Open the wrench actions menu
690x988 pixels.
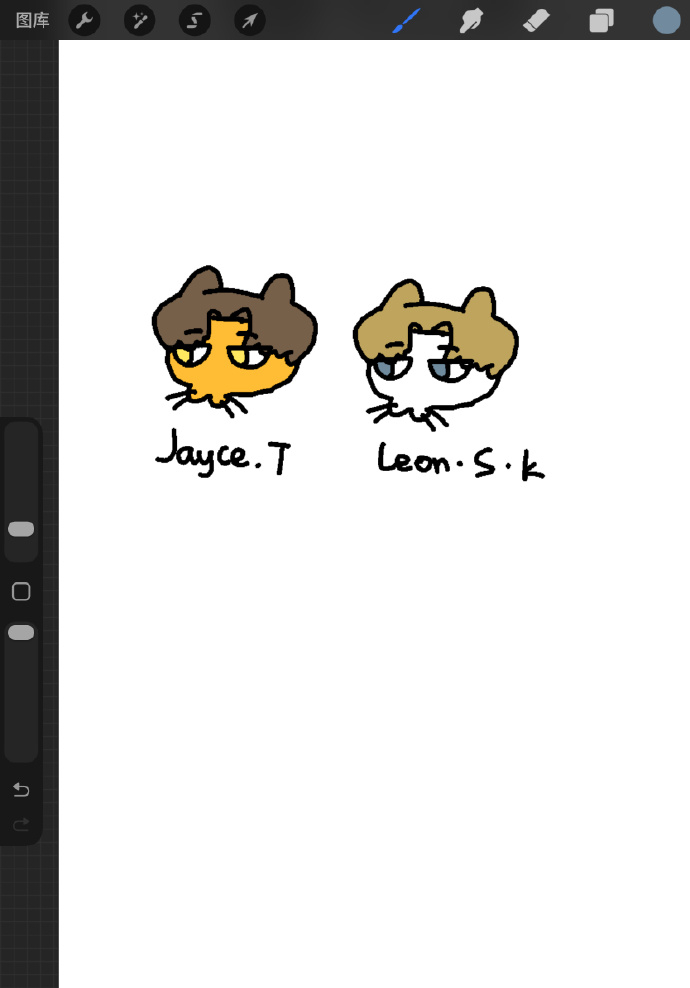[84, 20]
